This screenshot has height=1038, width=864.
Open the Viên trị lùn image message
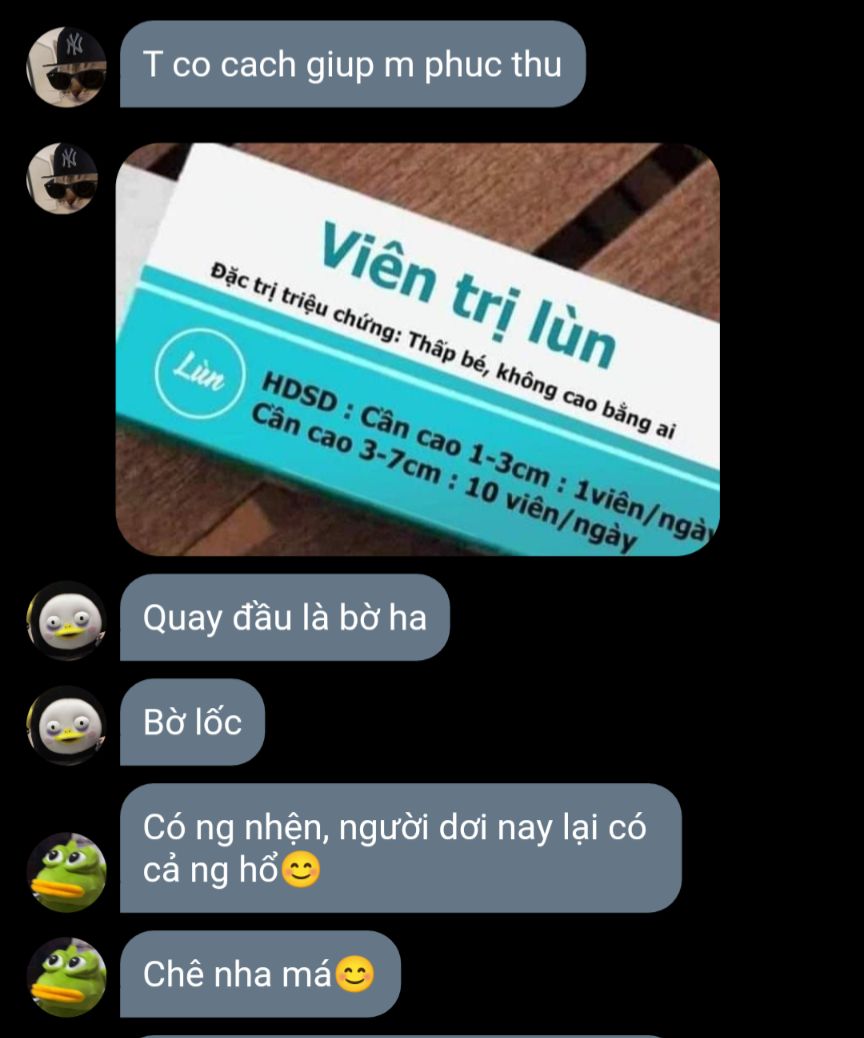tap(417, 350)
